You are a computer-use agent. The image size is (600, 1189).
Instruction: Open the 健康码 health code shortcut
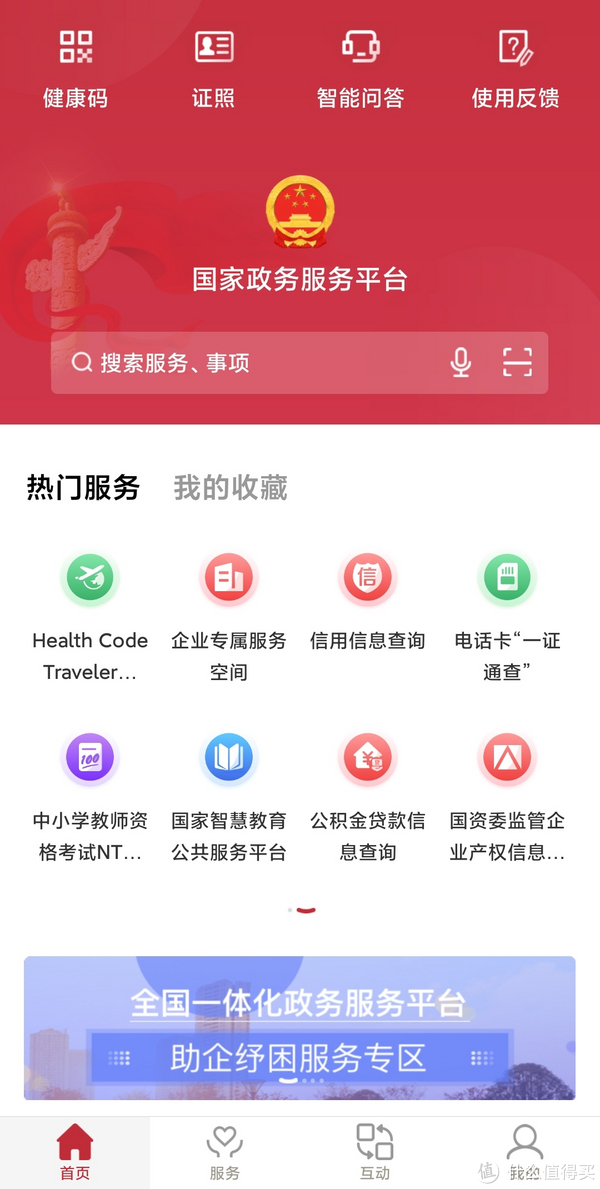75,69
